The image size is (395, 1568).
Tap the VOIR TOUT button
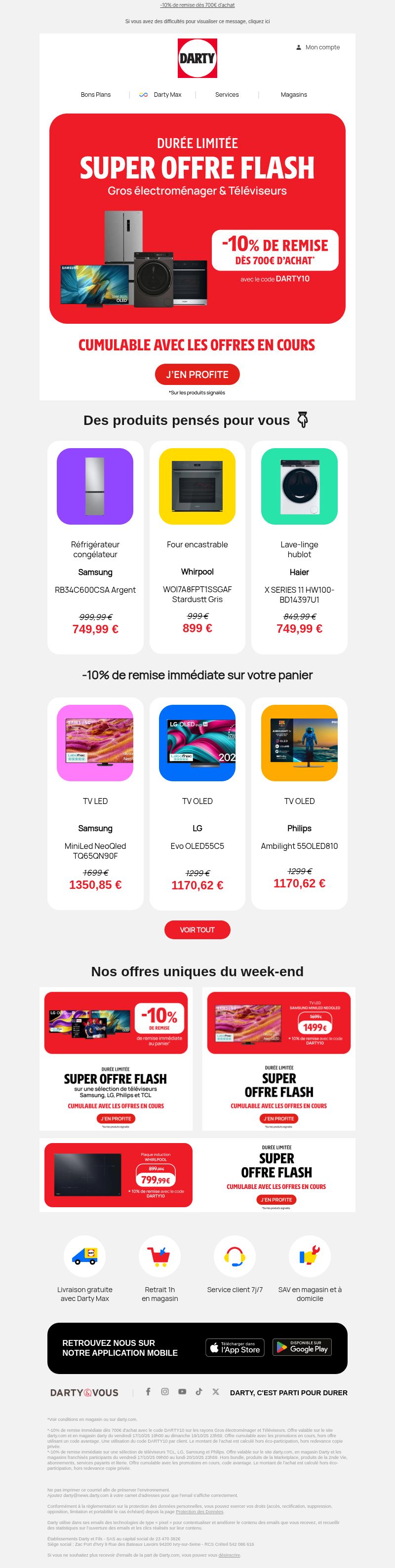click(197, 929)
